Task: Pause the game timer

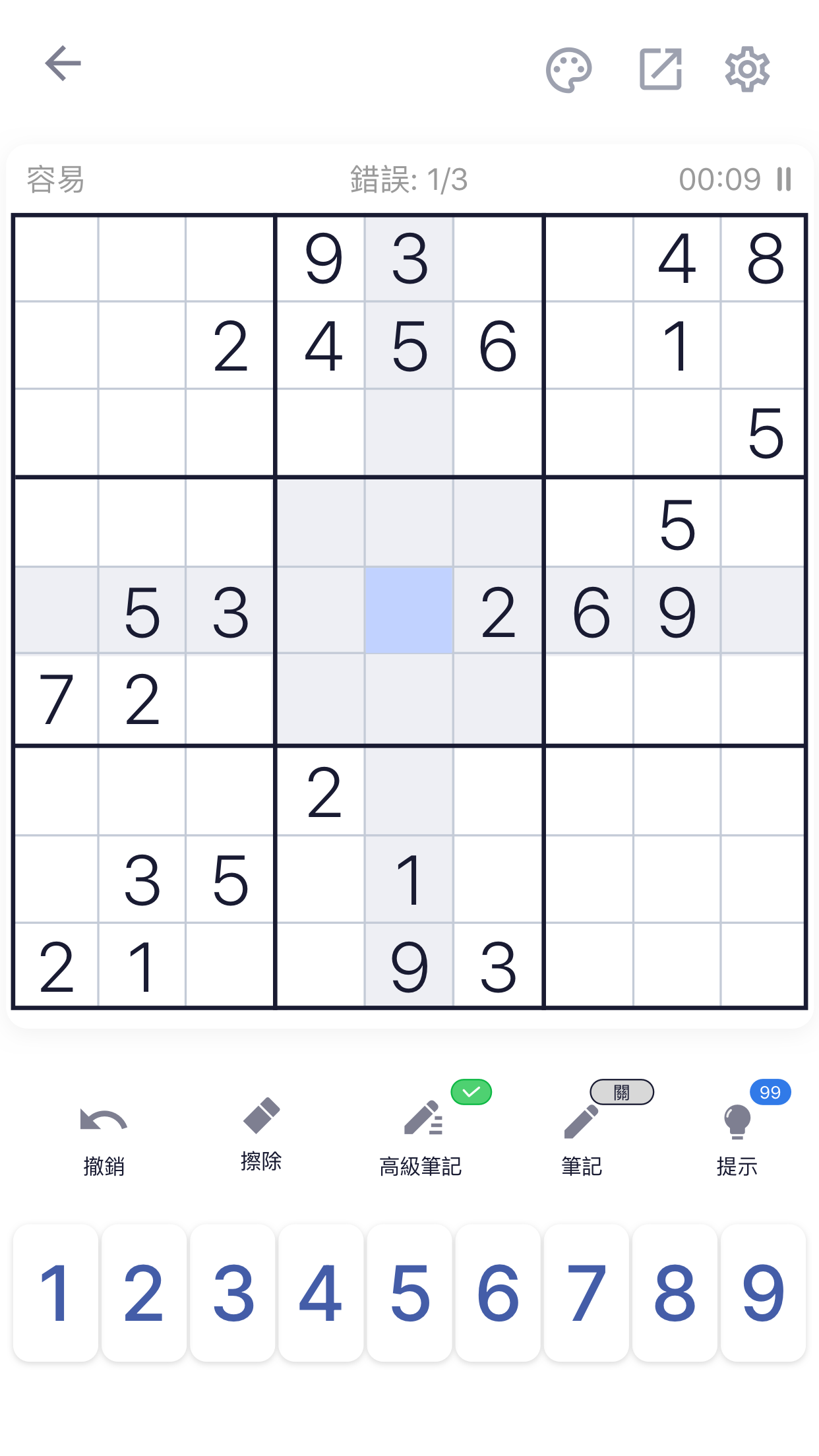Action: [x=783, y=179]
